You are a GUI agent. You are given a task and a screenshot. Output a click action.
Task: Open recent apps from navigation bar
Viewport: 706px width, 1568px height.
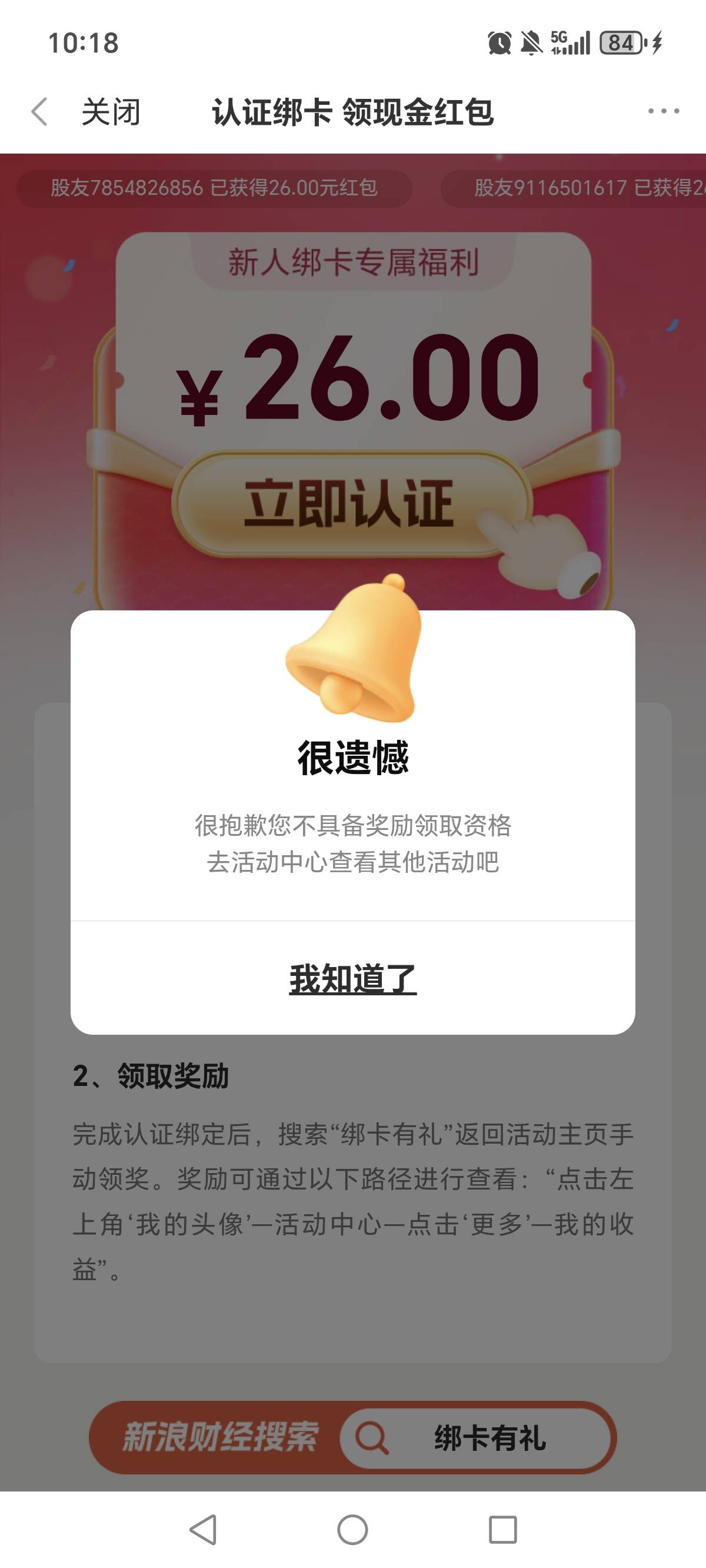(x=502, y=1530)
